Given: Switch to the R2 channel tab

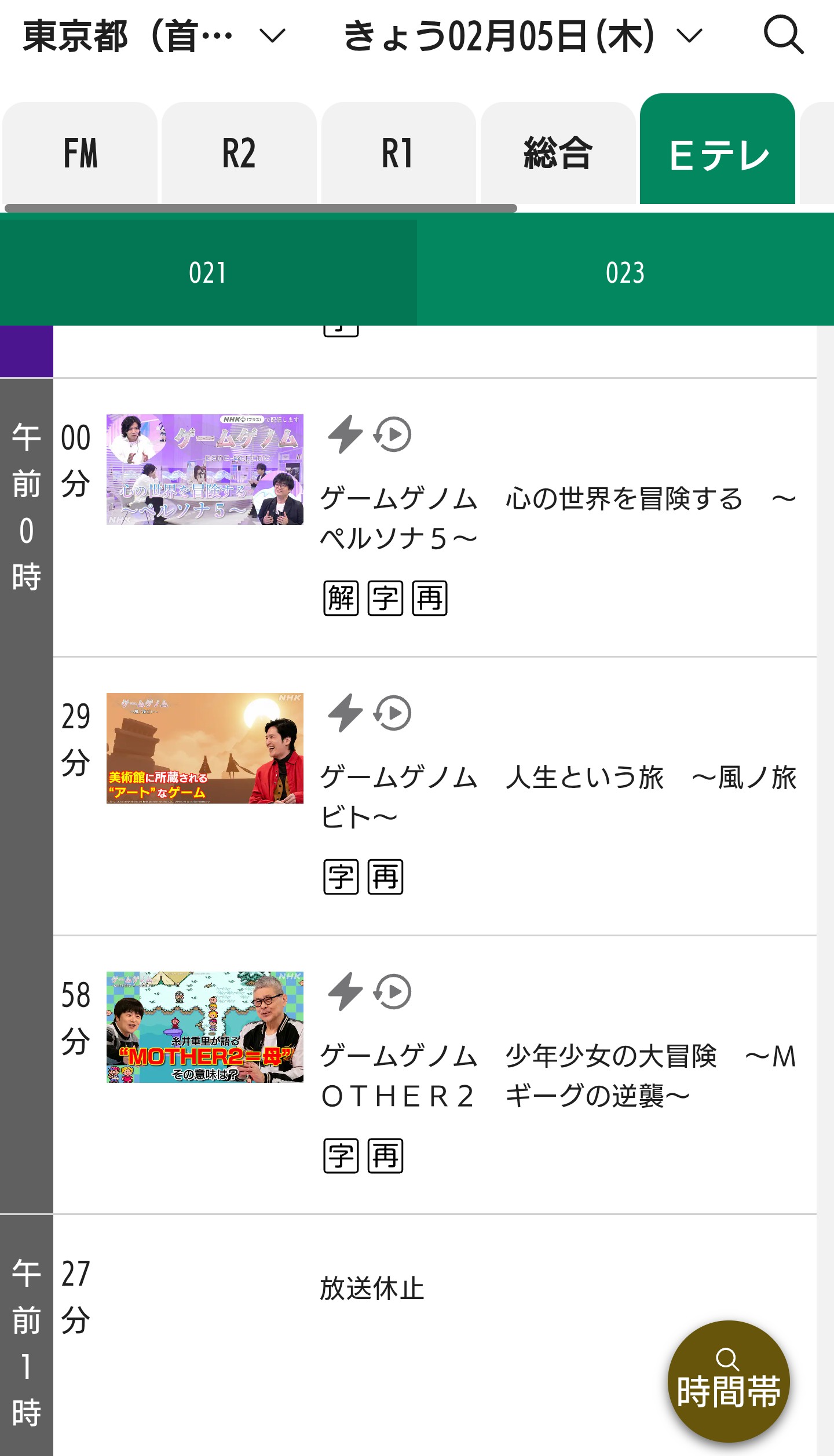Looking at the screenshot, I should 239,154.
